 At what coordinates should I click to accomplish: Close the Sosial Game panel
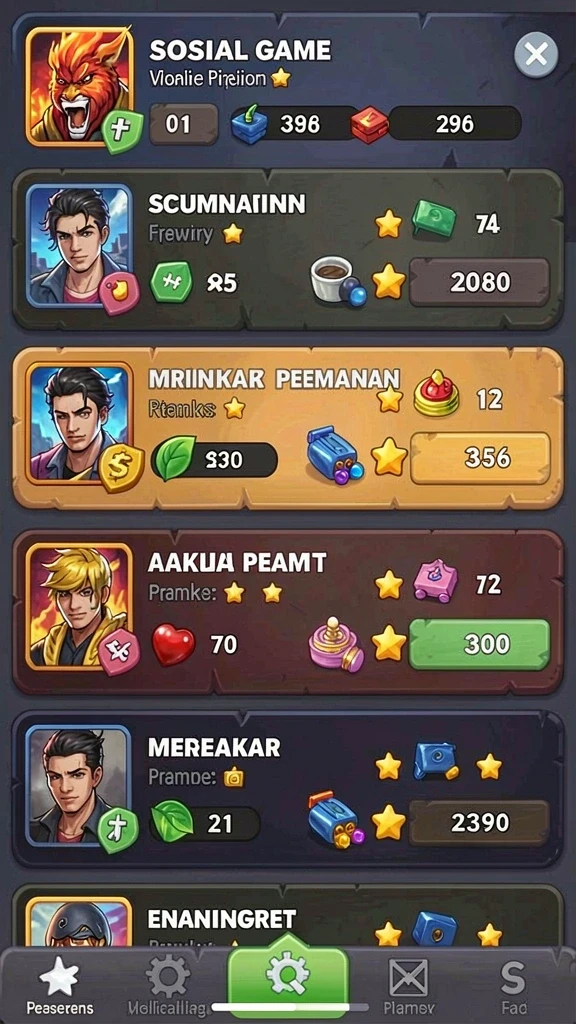536,55
